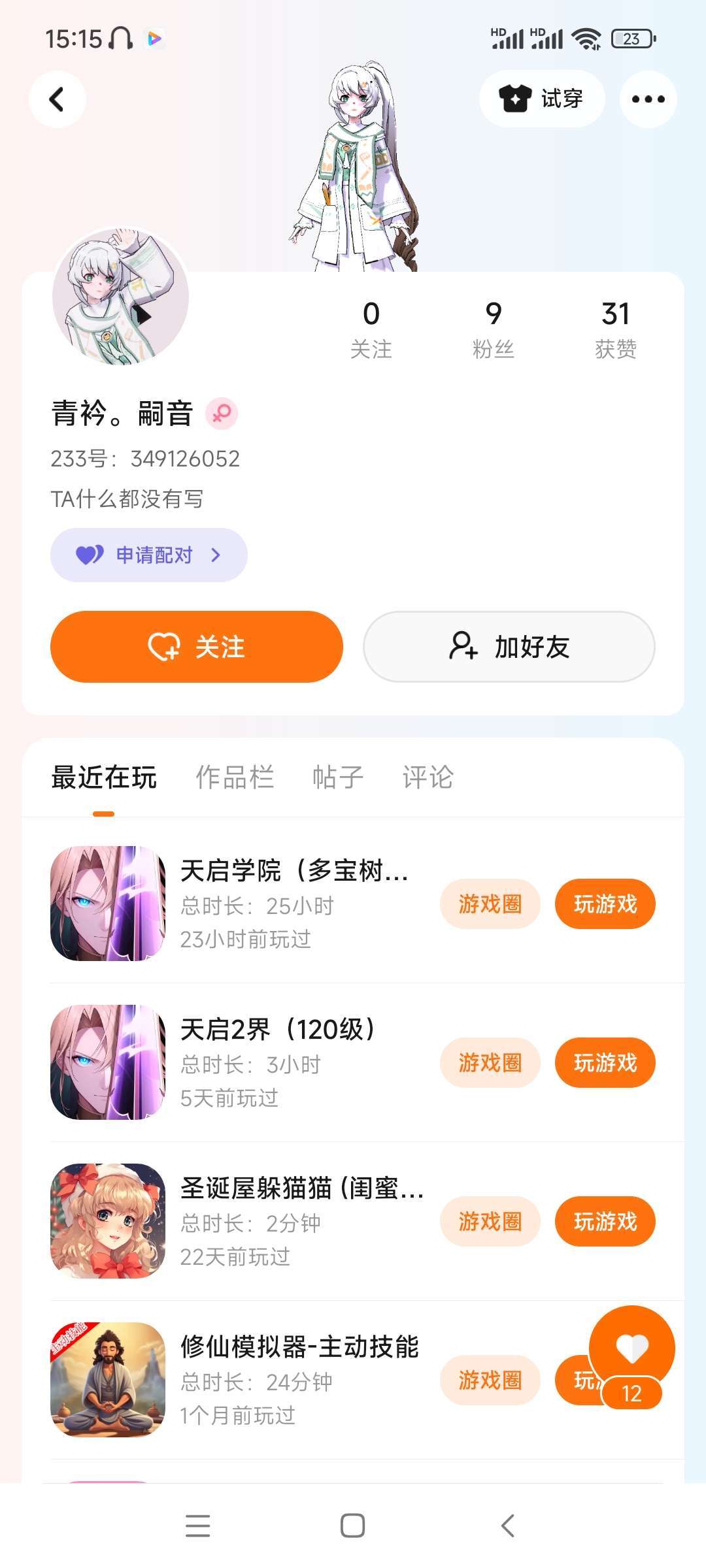The width and height of the screenshot is (706, 1568).
Task: Tap 玩游戏 for 天启学院
Action: pyautogui.click(x=605, y=904)
